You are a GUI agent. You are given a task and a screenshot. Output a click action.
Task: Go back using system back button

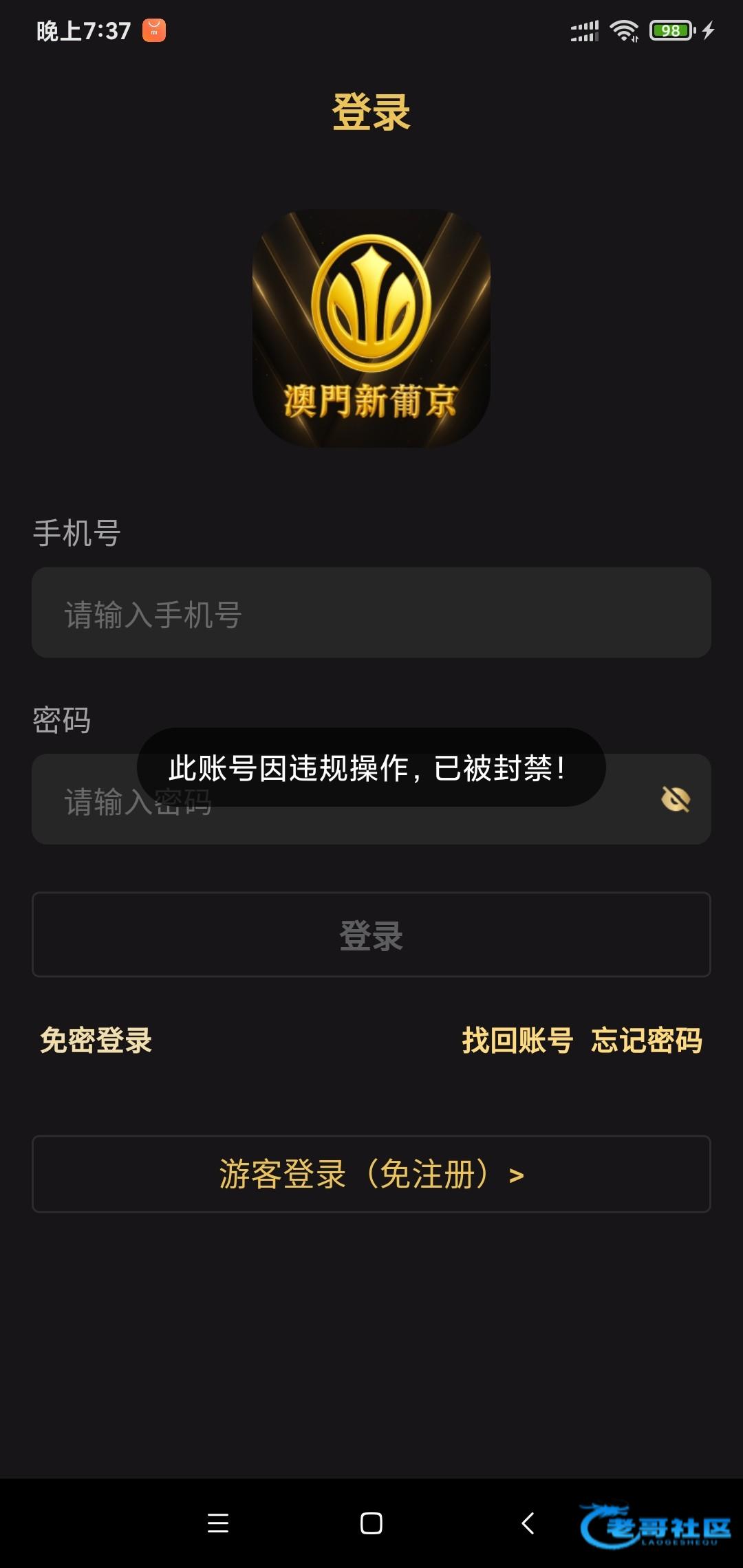[528, 1523]
